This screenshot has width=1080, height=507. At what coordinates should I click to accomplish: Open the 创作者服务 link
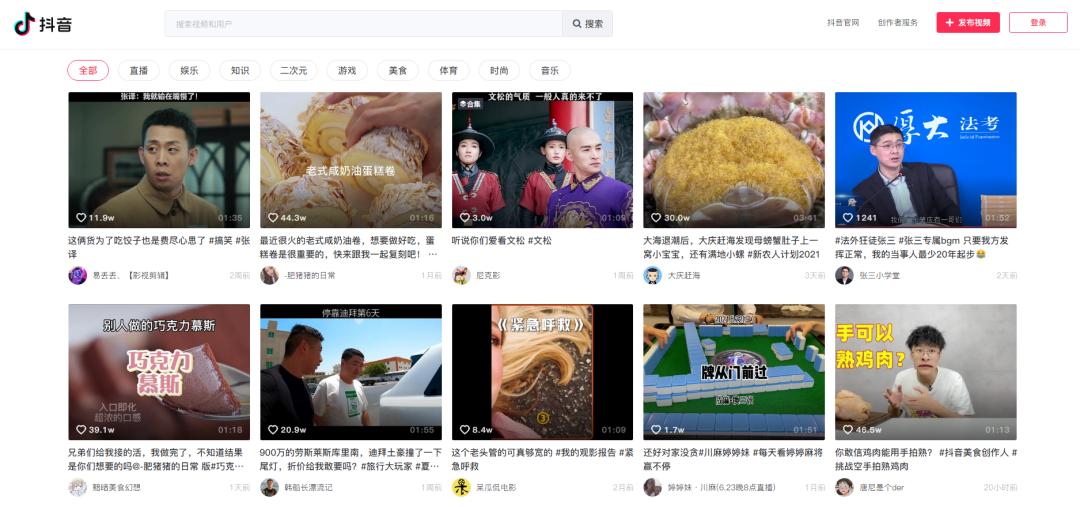click(x=897, y=22)
